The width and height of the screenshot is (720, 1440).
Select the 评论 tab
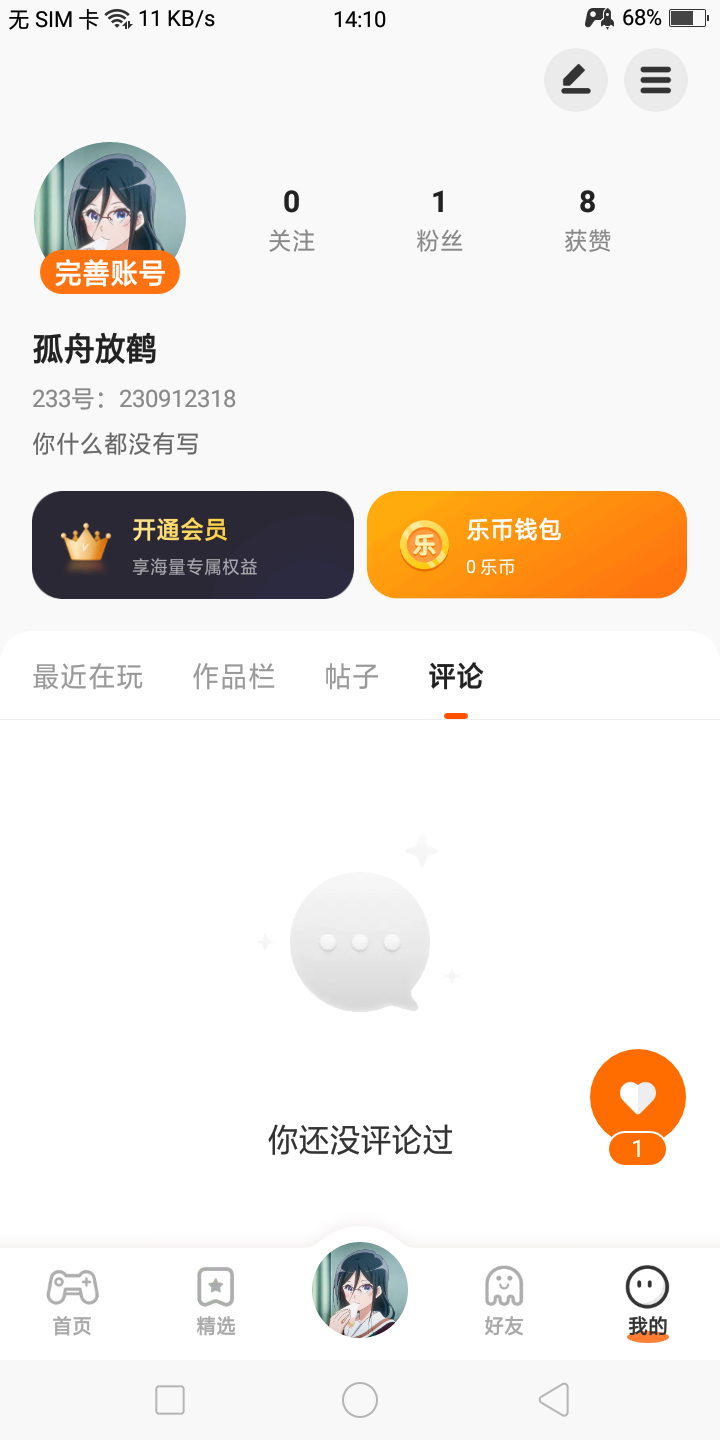tap(456, 677)
